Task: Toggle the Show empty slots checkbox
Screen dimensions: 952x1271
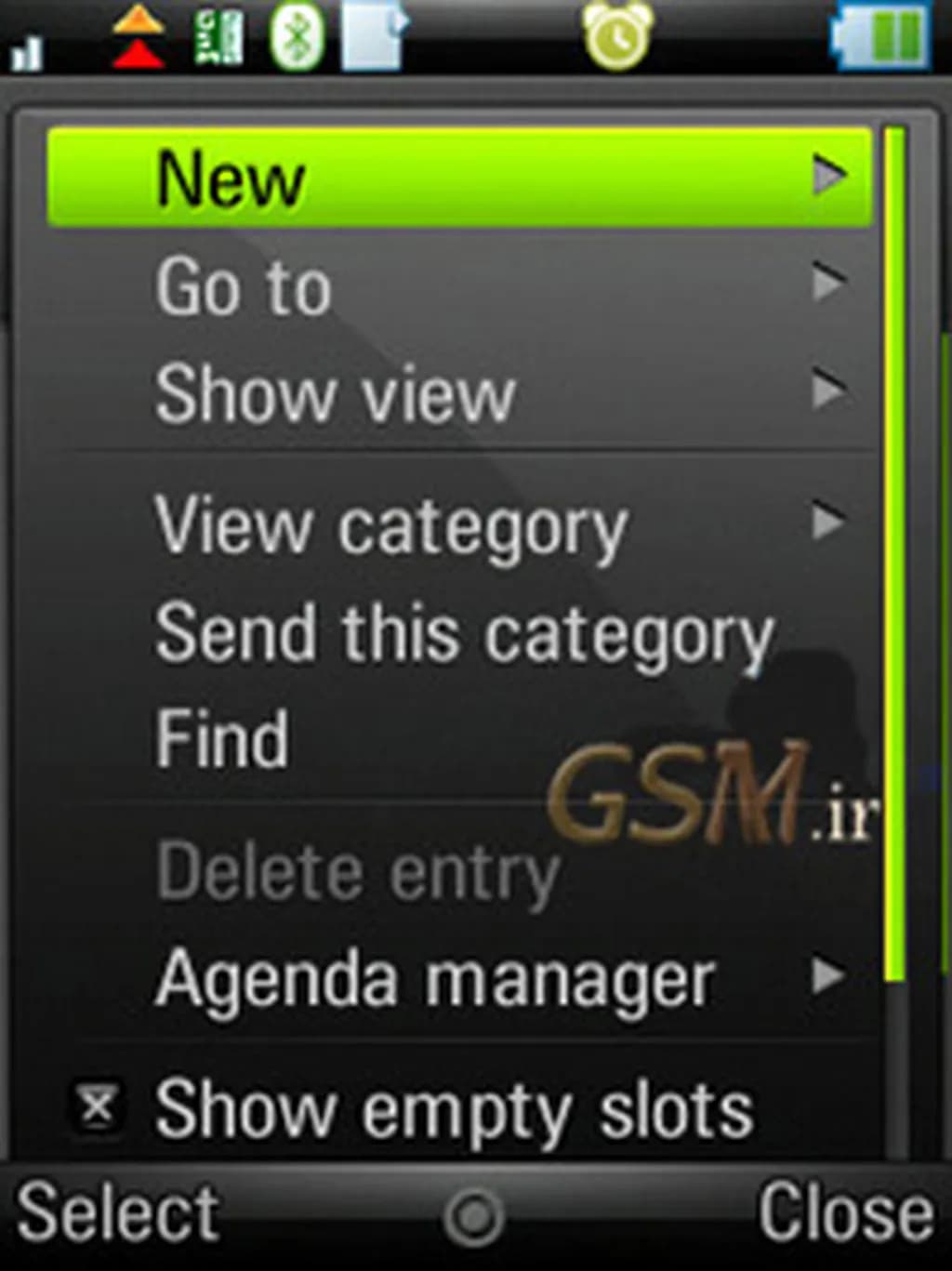Action: tap(98, 1106)
